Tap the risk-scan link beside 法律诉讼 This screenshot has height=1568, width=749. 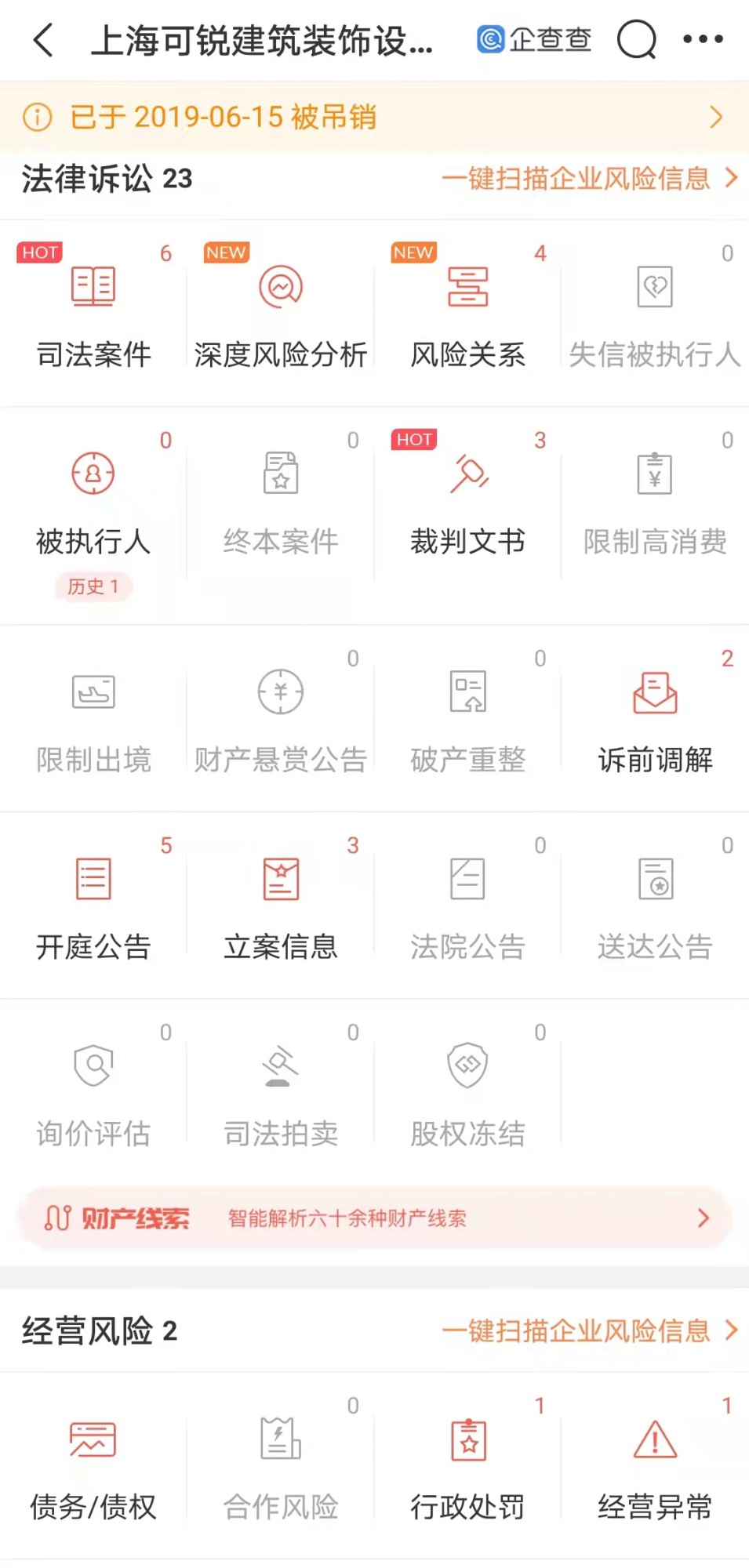589,179
